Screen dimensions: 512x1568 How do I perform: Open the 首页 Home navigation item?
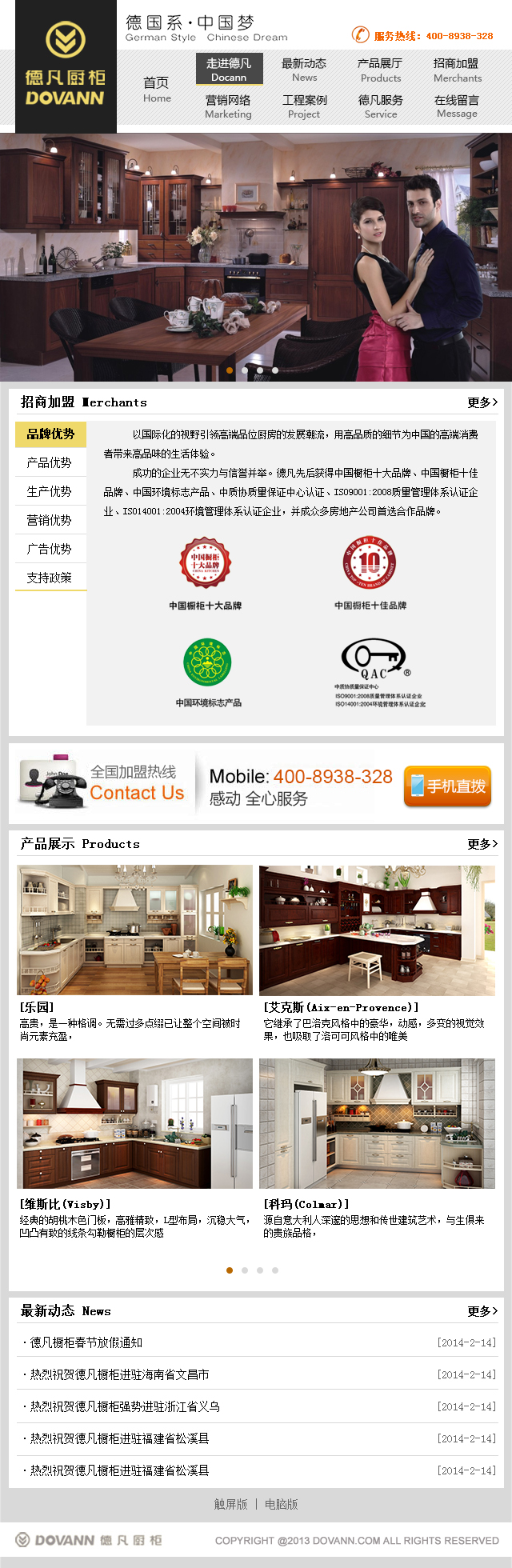click(157, 89)
